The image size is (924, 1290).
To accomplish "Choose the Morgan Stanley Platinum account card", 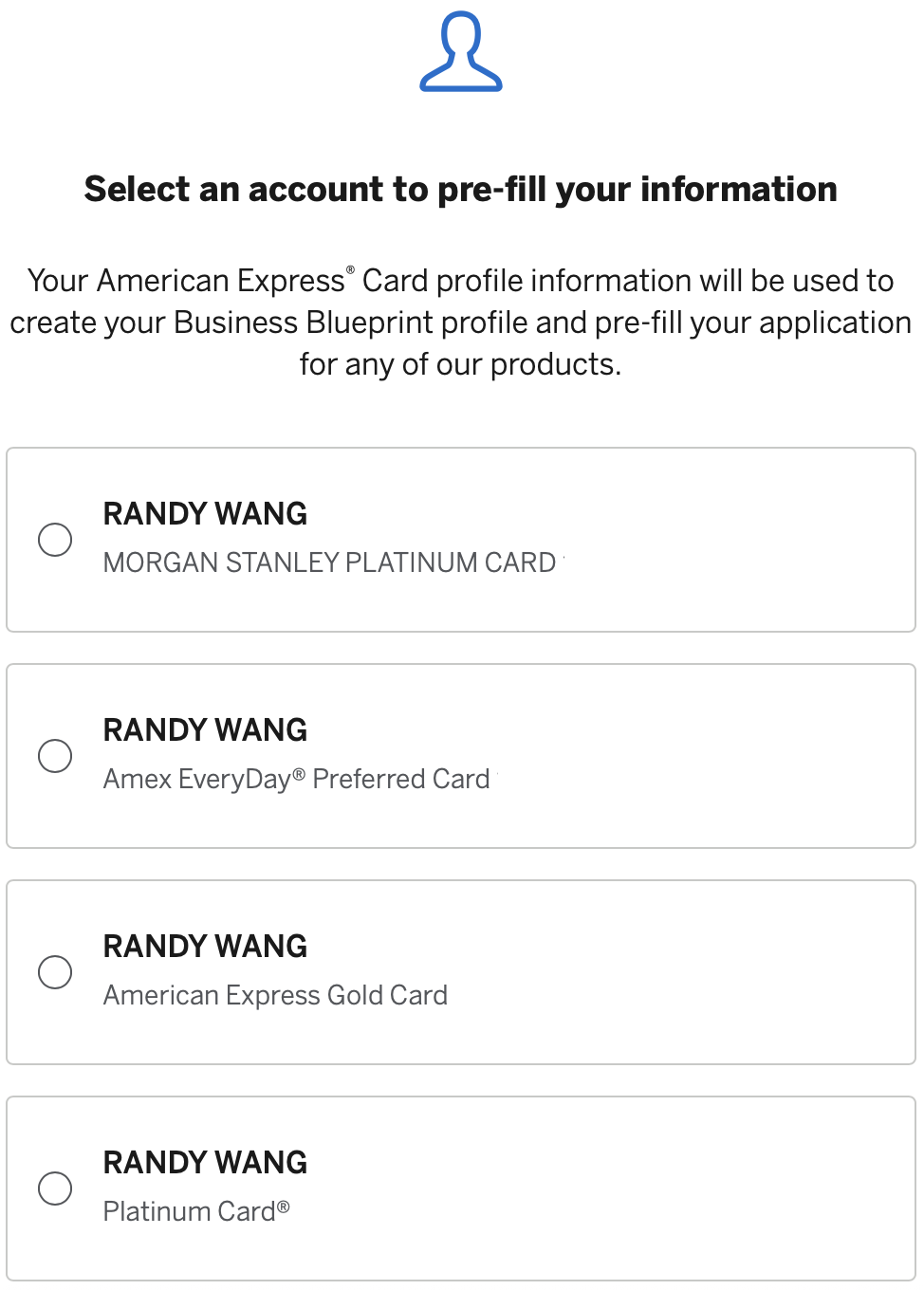I will [461, 538].
